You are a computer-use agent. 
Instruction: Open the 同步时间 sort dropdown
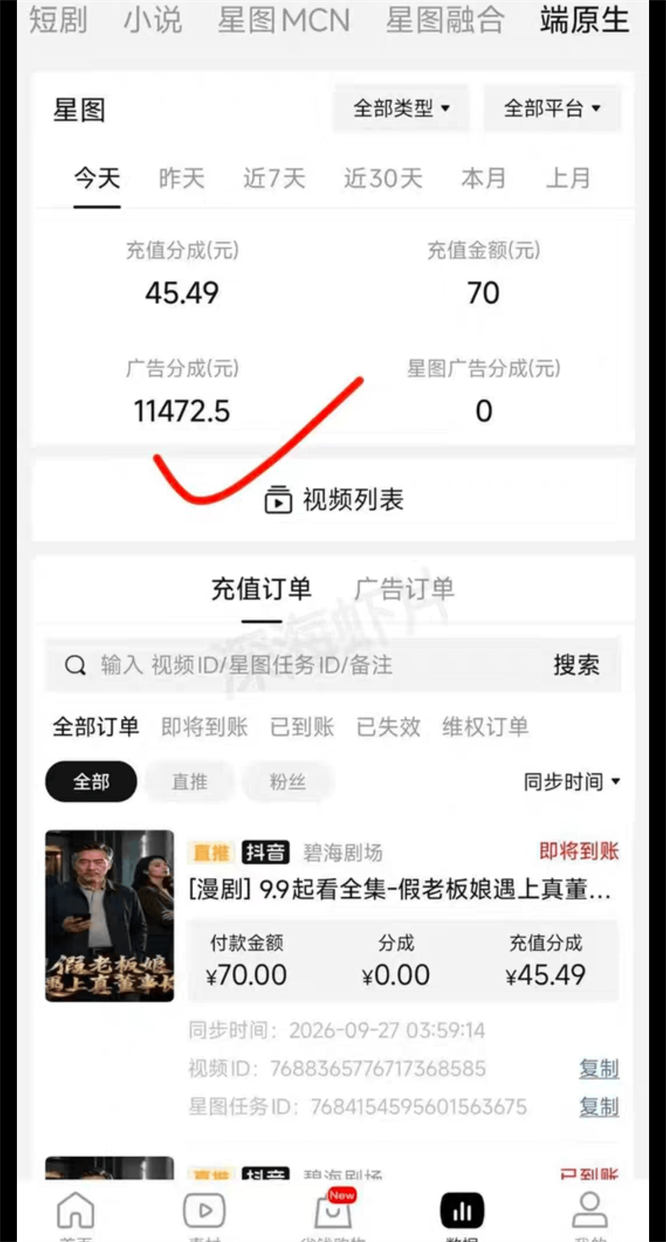pos(572,781)
